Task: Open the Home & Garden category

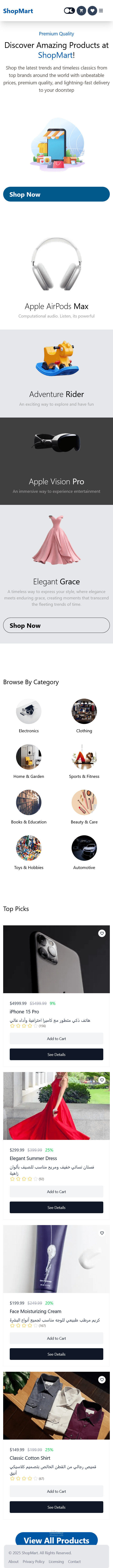Action: 29,762
